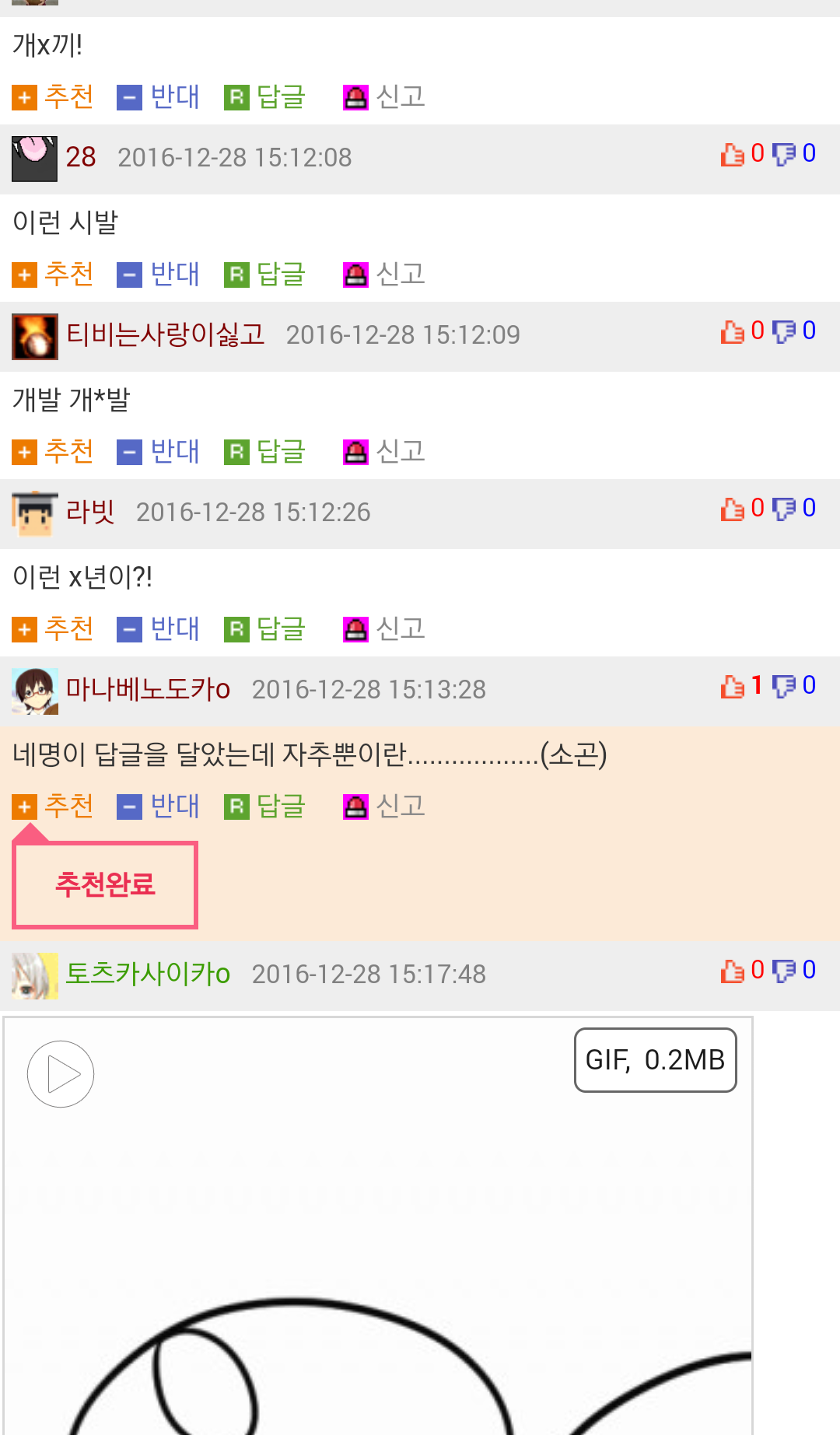This screenshot has height=1435, width=840.
Task: Report the 개발 개*발 comment
Action: click(x=384, y=452)
